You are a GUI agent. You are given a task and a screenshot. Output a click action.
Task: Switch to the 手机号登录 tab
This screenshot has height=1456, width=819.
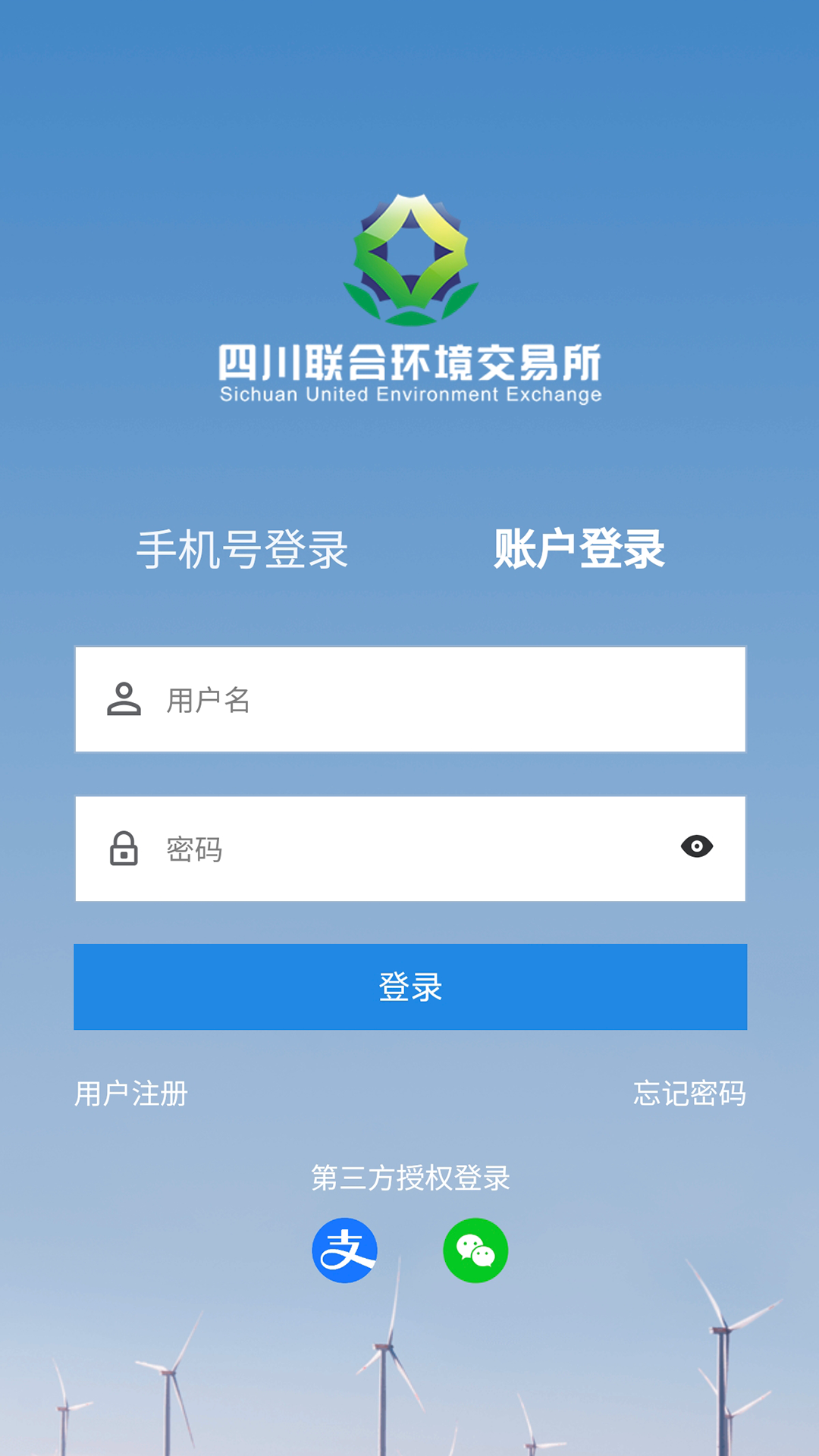[242, 549]
